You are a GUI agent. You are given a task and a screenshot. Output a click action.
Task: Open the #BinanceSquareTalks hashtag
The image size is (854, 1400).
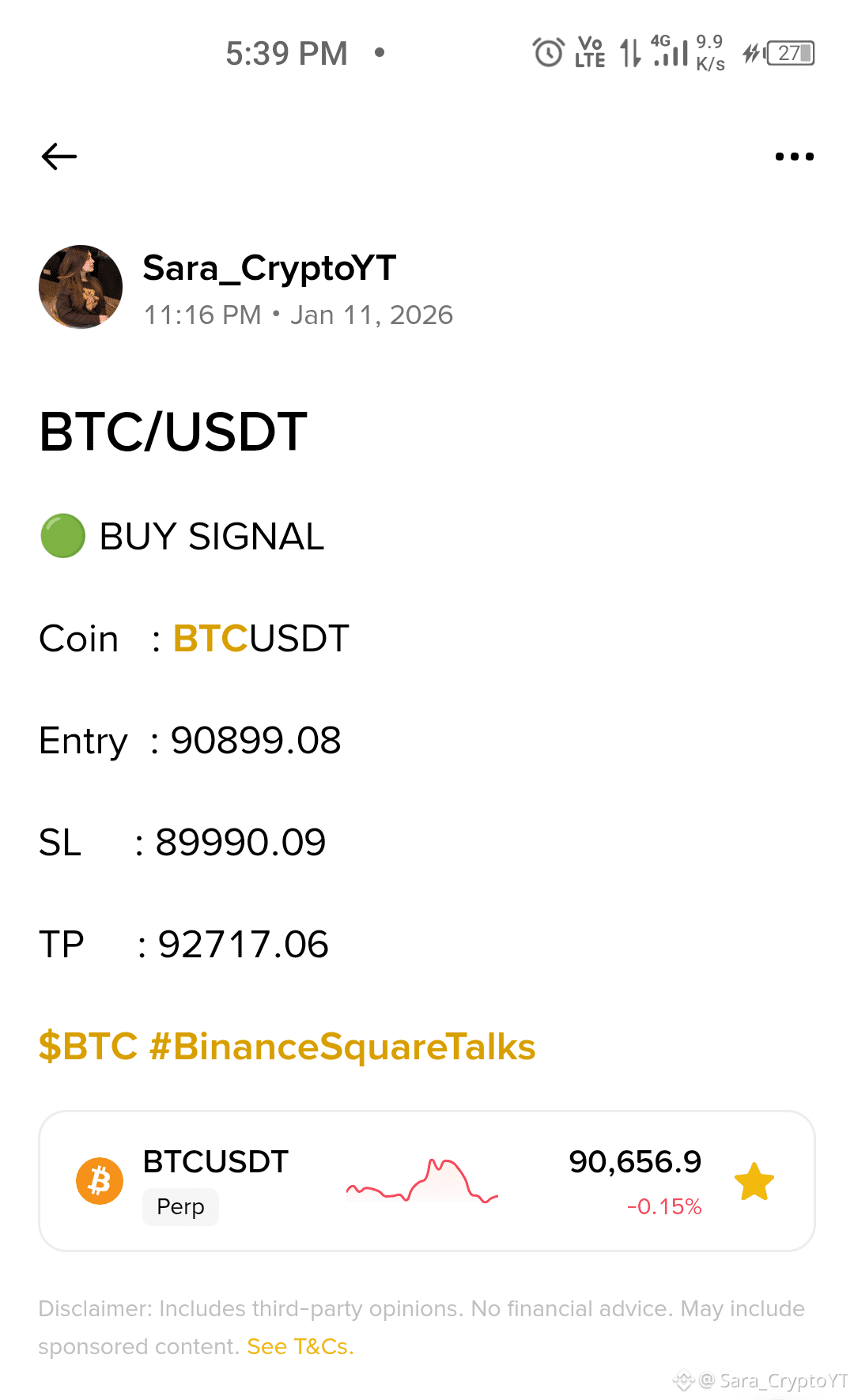342,1047
